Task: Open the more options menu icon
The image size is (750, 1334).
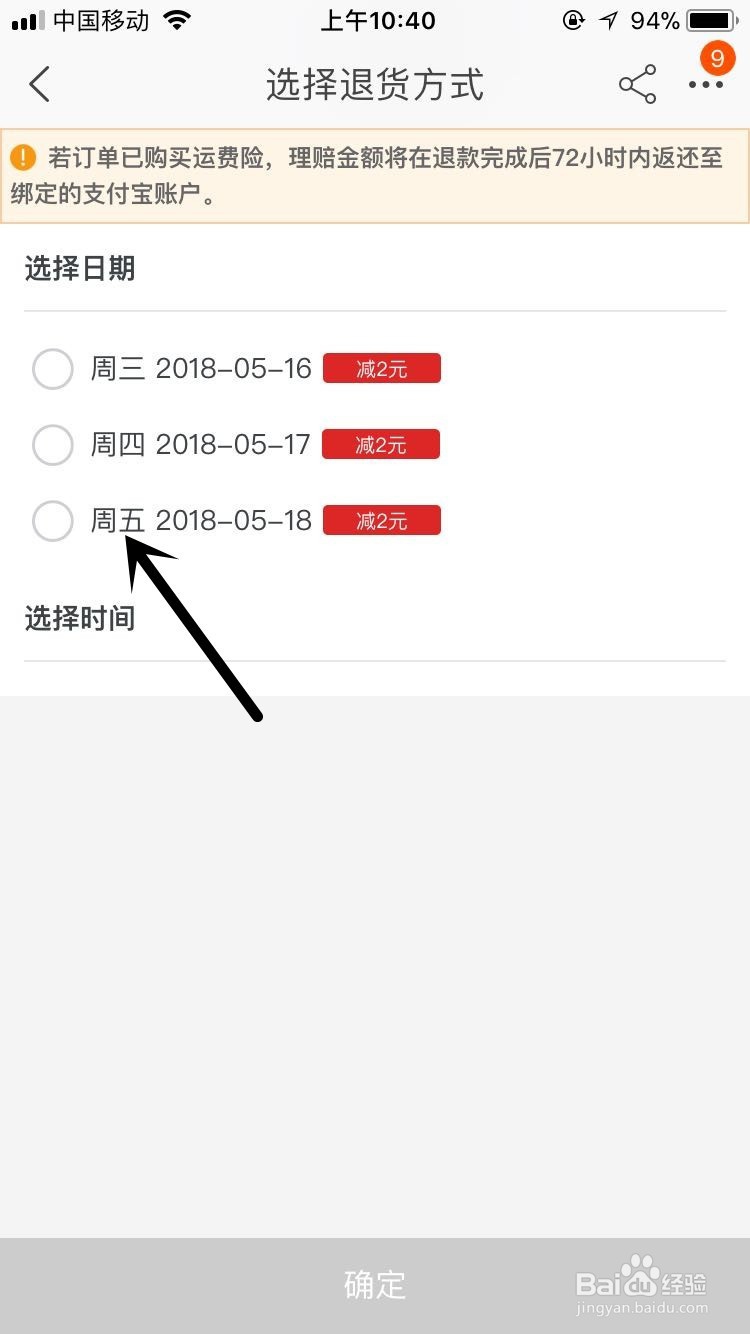Action: 705,85
